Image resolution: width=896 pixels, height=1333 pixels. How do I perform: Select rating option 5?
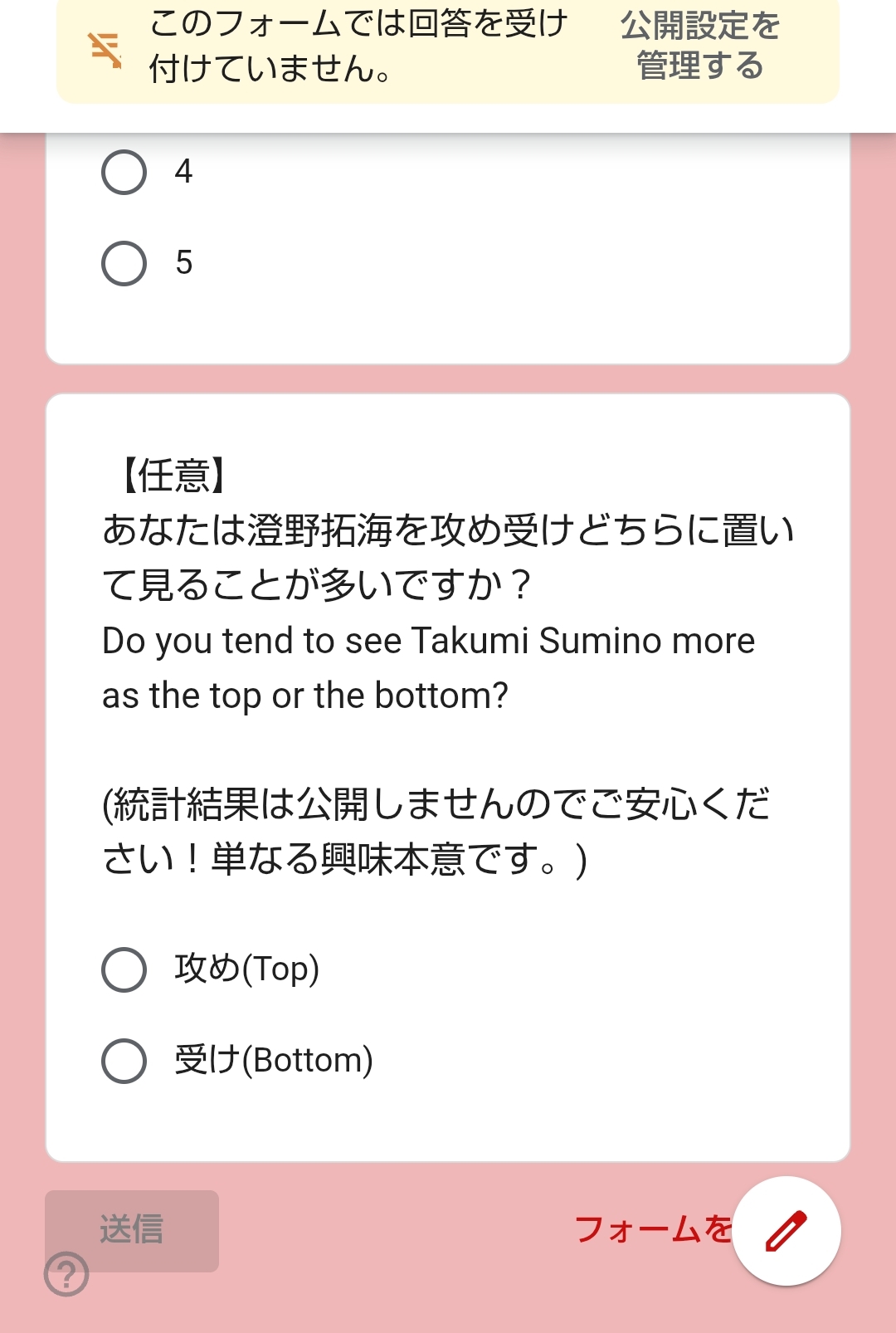point(124,263)
